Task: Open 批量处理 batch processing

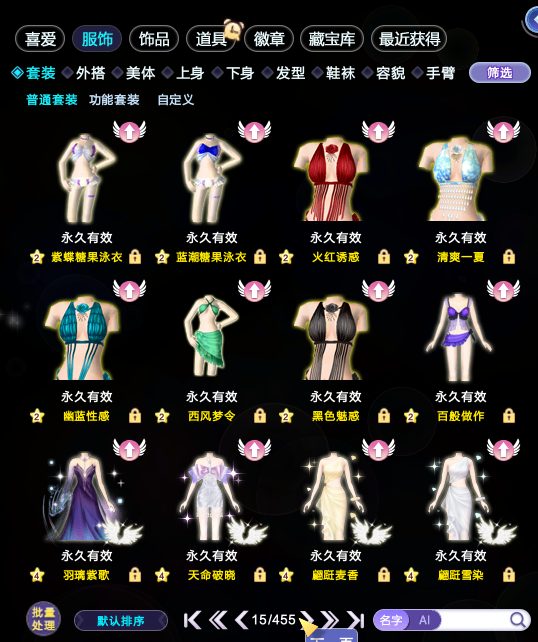Action: [43, 618]
